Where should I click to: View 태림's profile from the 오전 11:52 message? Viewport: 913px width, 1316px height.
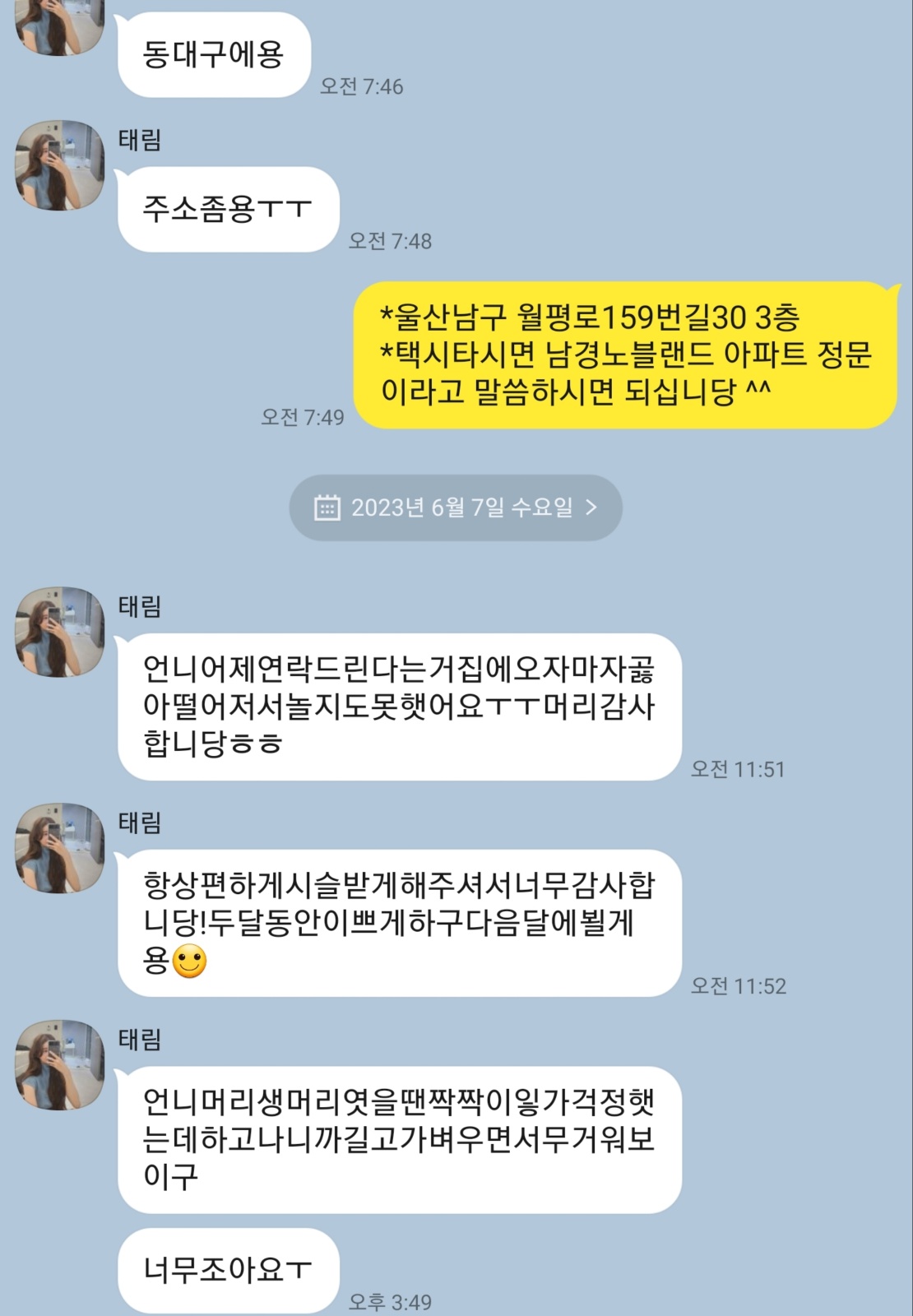(60, 848)
